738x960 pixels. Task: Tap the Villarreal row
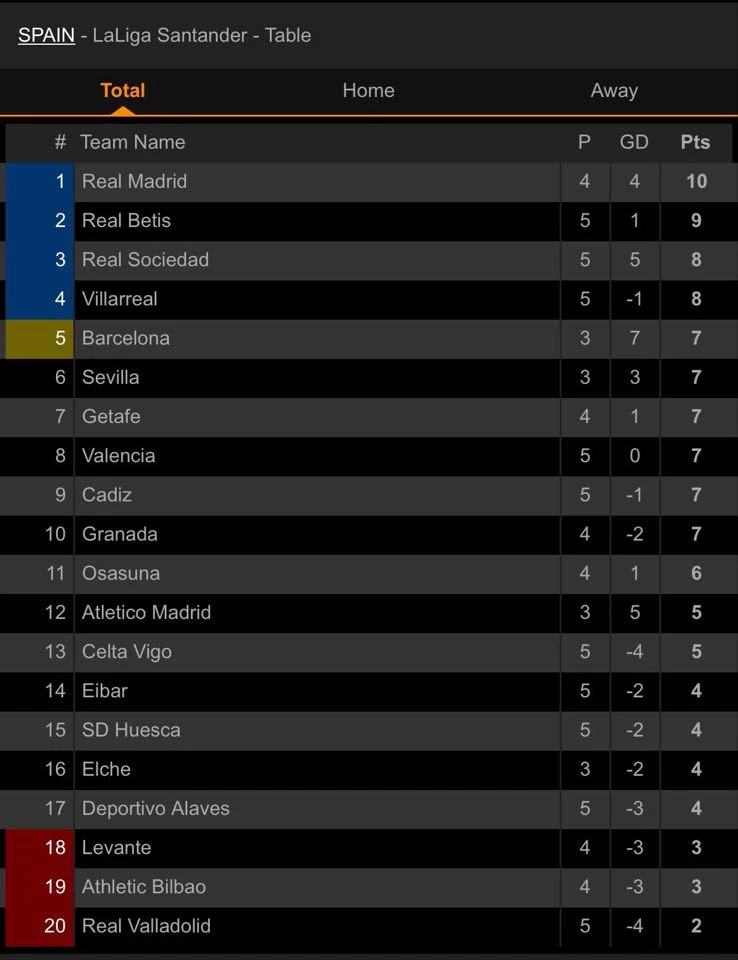coord(119,299)
